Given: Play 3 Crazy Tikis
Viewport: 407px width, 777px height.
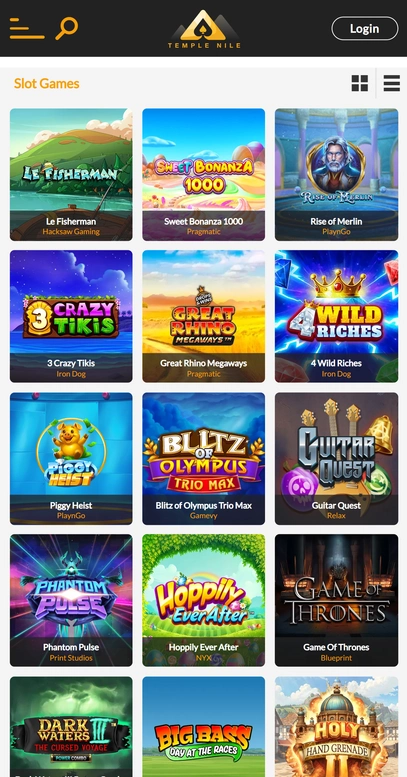Looking at the screenshot, I should [71, 316].
